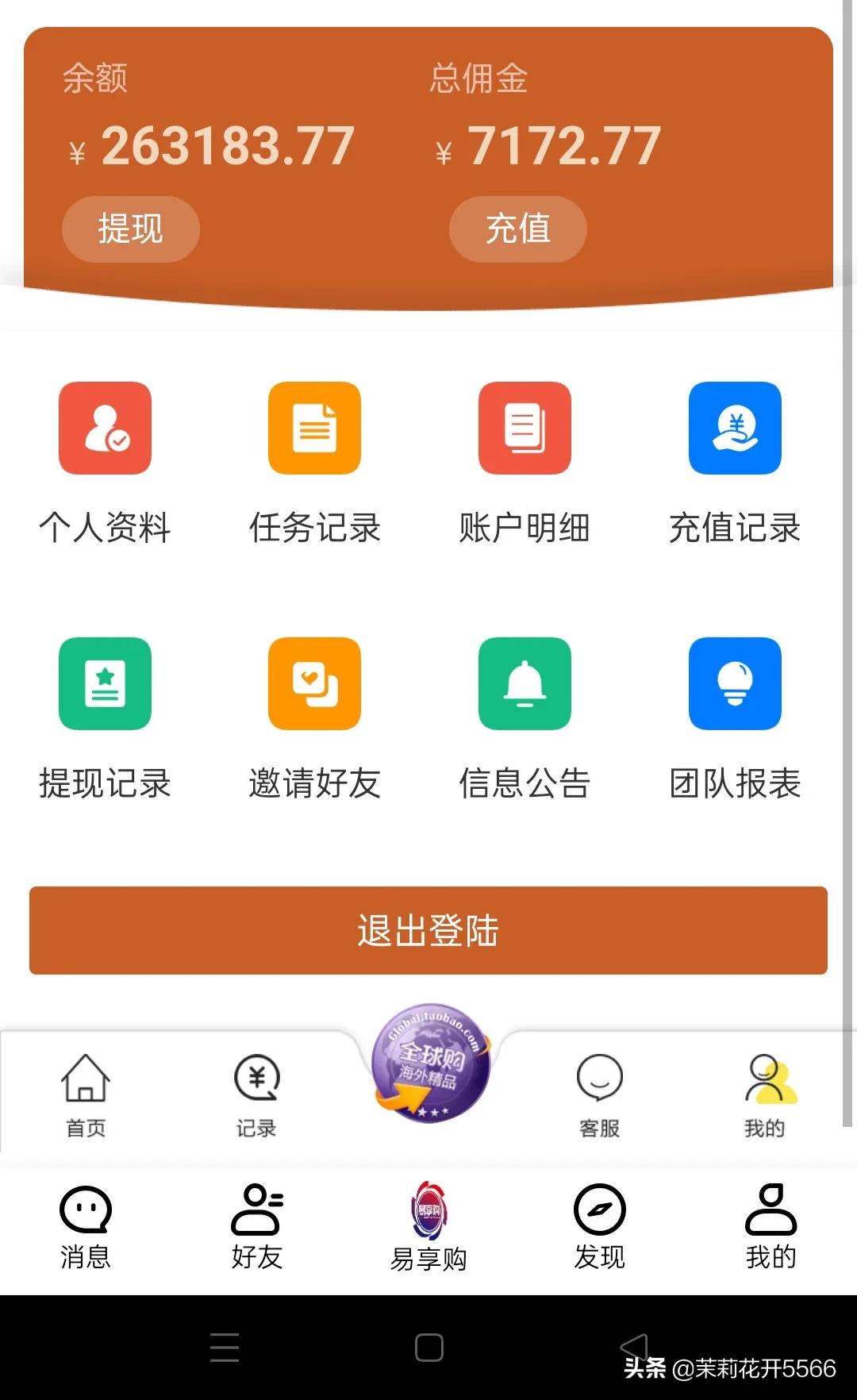Open 信息公告 announcements icon

(525, 684)
